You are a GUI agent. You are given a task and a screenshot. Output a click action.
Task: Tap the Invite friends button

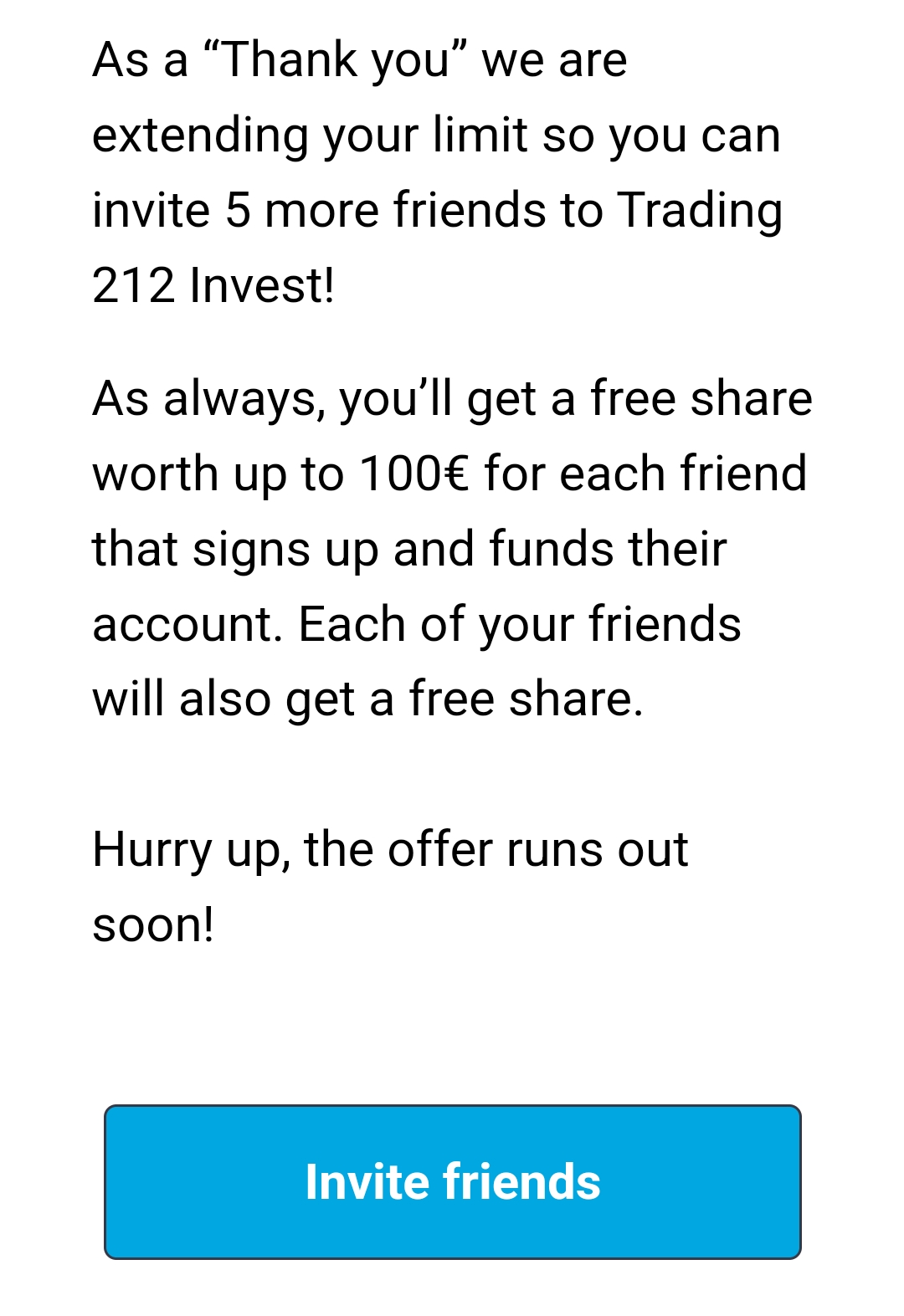[x=452, y=1181]
